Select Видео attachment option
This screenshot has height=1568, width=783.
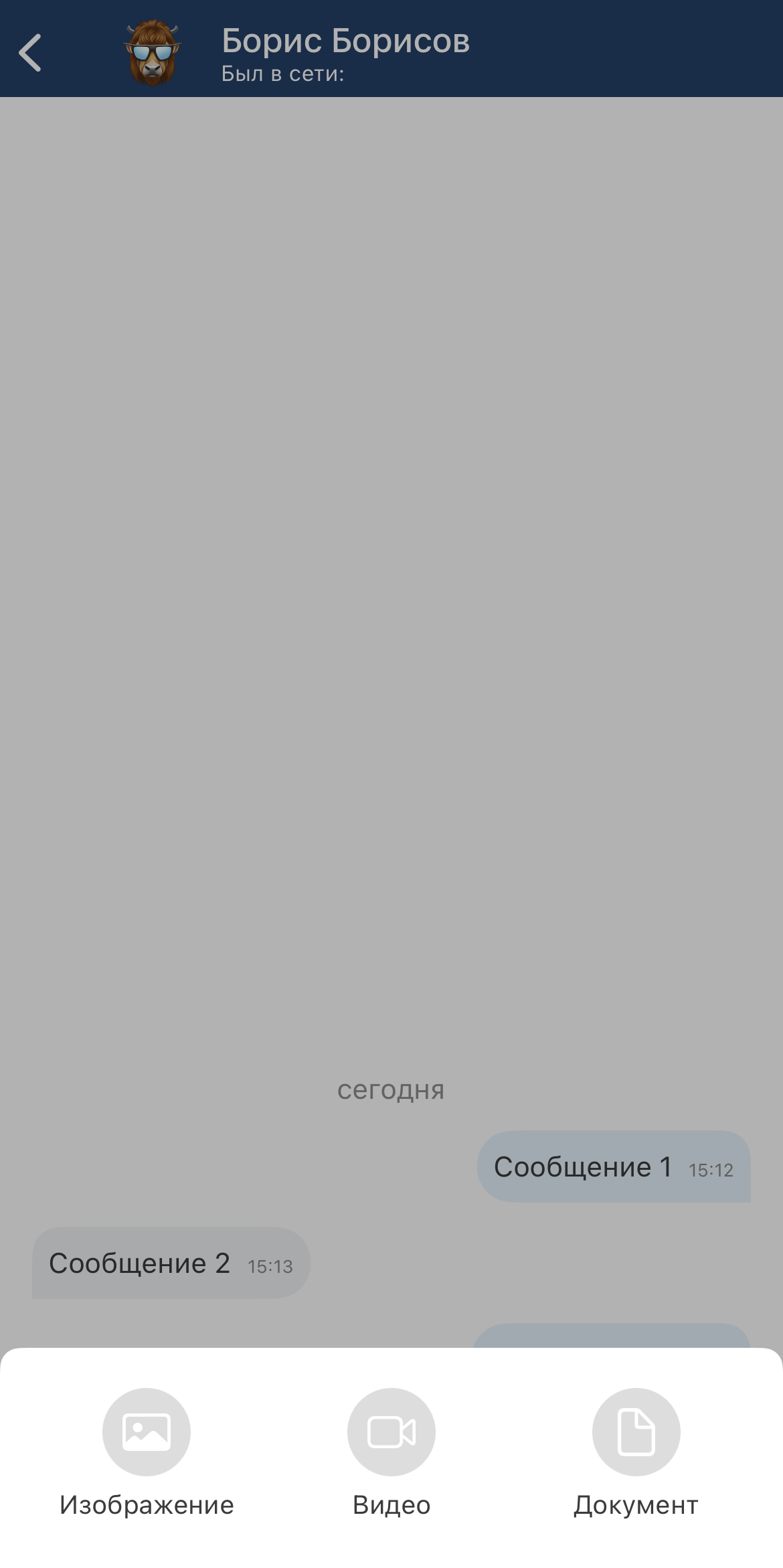coord(391,1432)
